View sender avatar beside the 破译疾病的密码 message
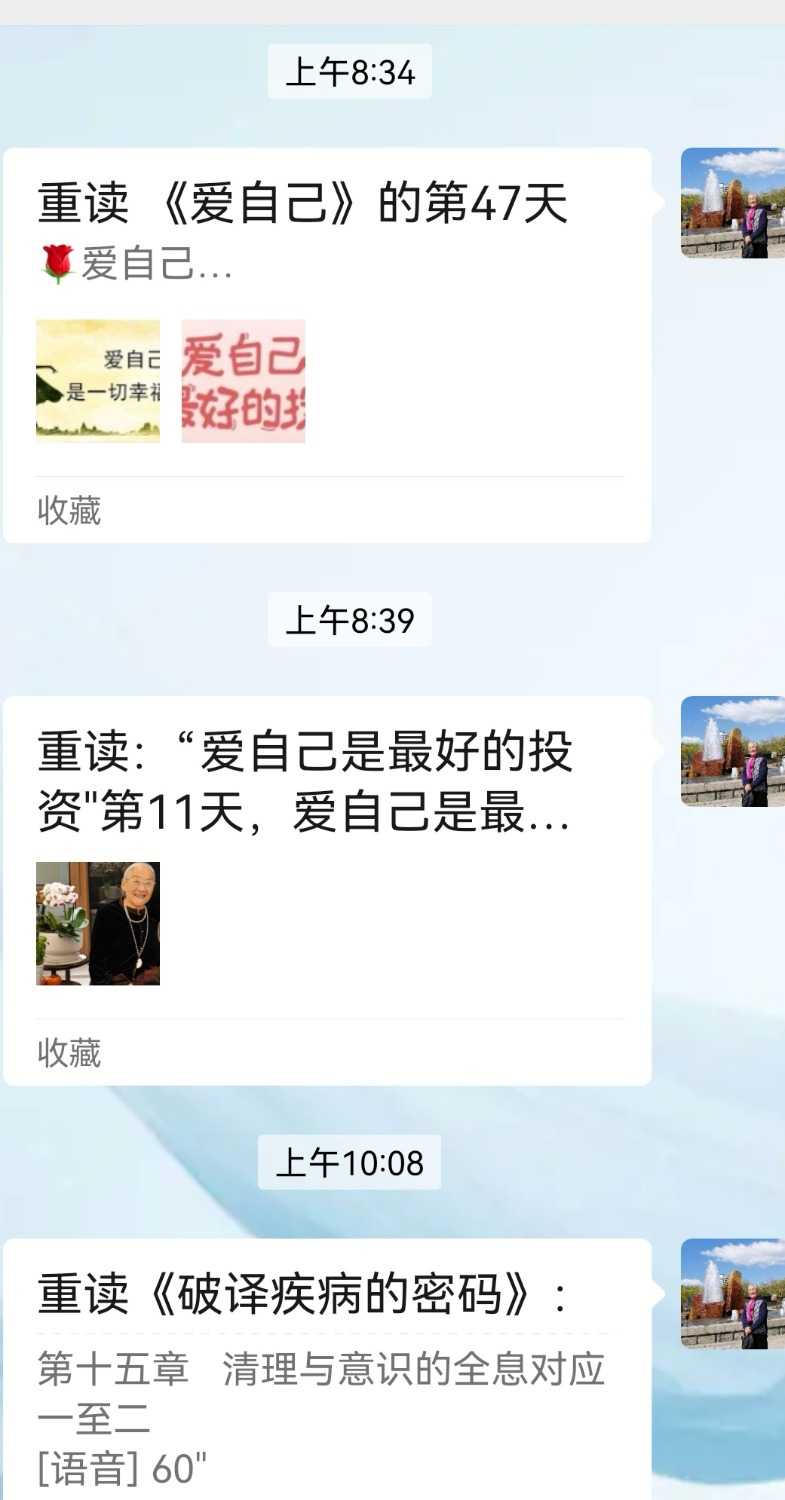 click(732, 1294)
